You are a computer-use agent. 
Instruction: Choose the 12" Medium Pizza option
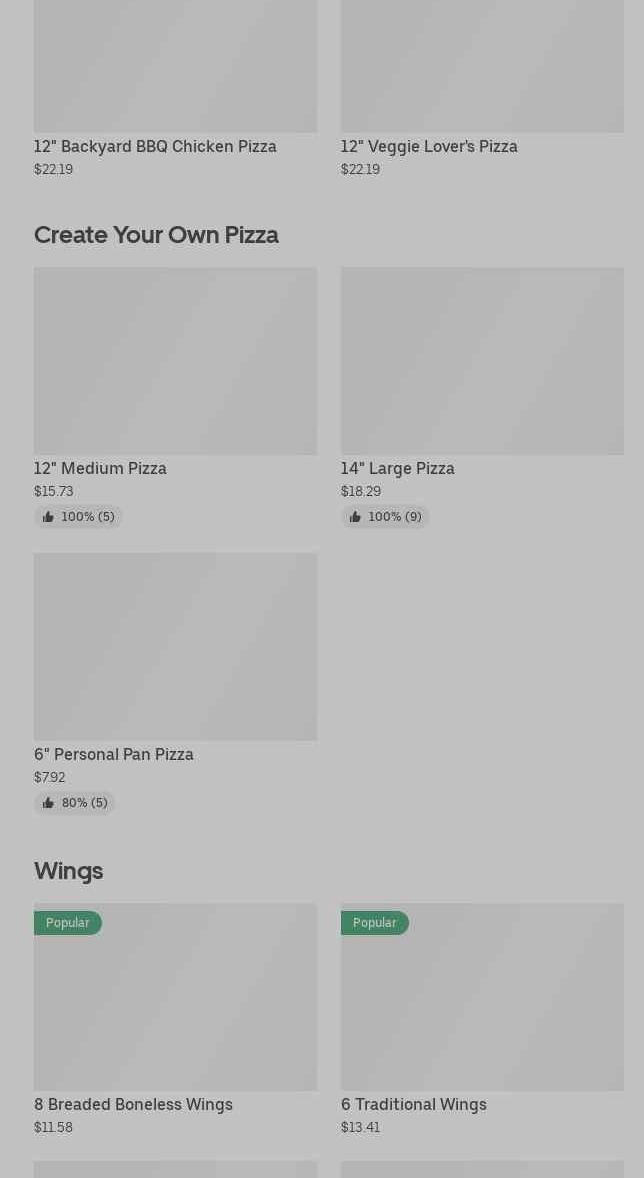pyautogui.click(x=175, y=397)
